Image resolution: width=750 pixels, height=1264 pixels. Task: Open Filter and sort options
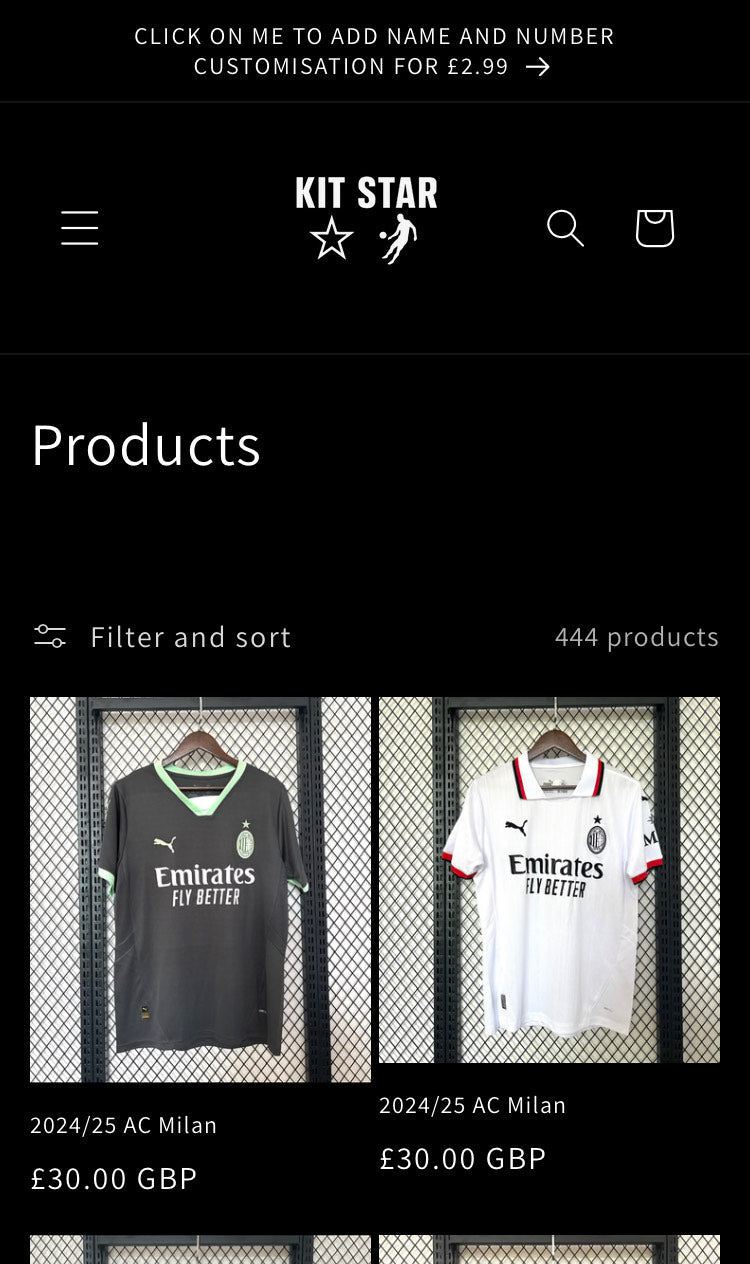162,637
